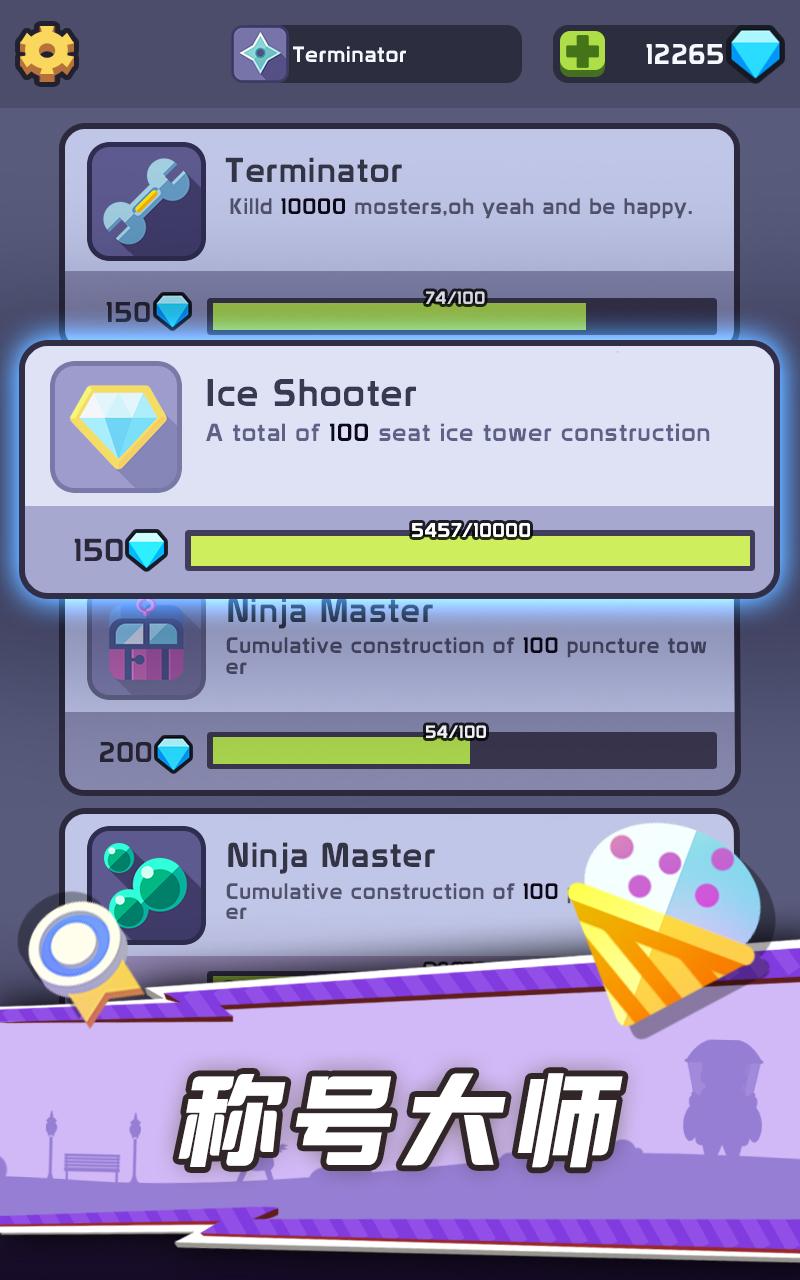
Task: Tap the diamond gem beside the 12265 counter
Action: click(x=757, y=55)
